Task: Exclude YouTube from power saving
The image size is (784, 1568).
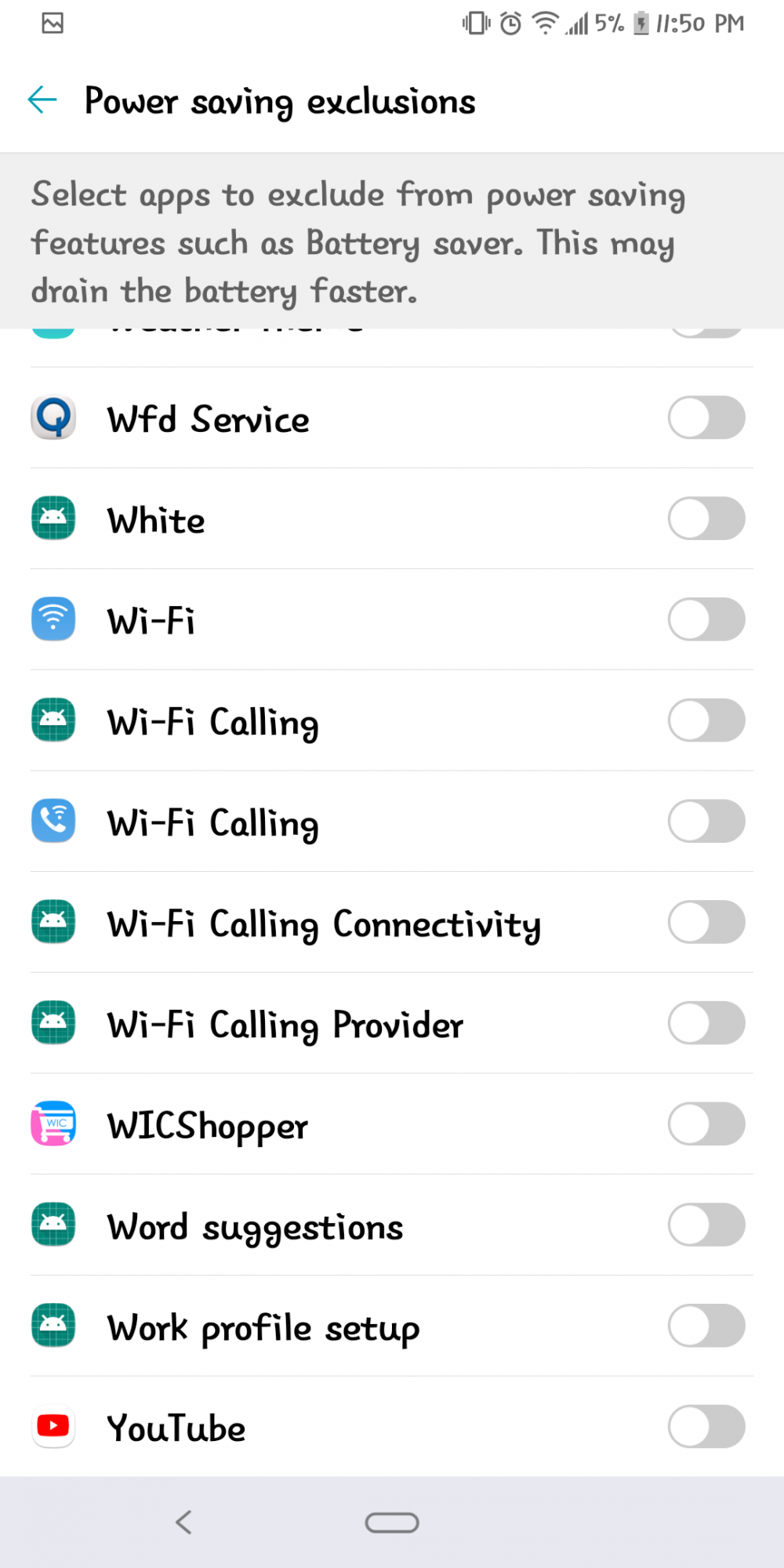Action: point(706,1427)
